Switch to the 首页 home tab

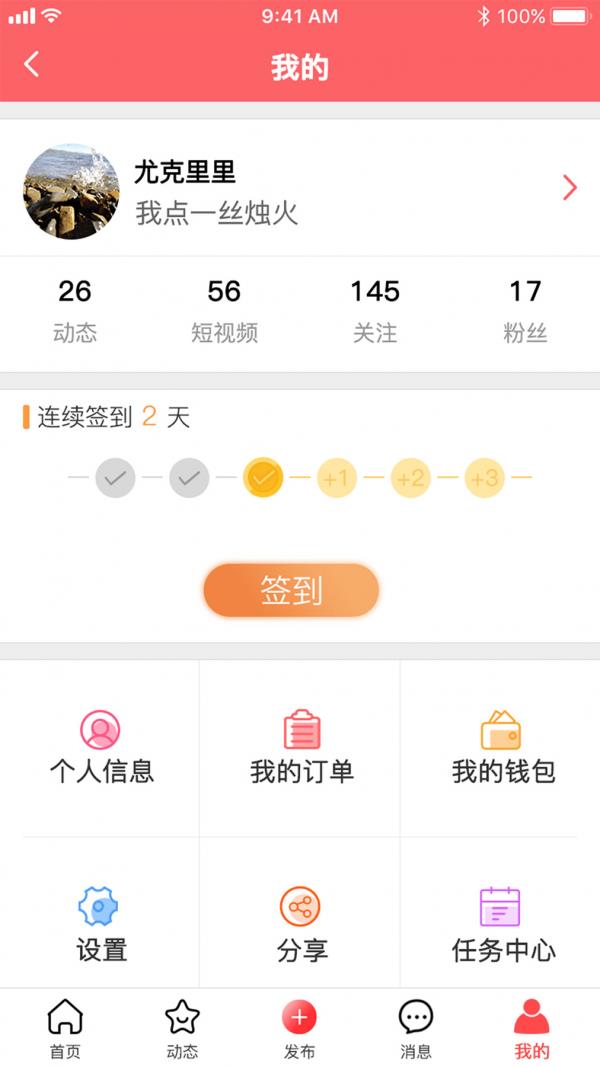click(x=65, y=1028)
